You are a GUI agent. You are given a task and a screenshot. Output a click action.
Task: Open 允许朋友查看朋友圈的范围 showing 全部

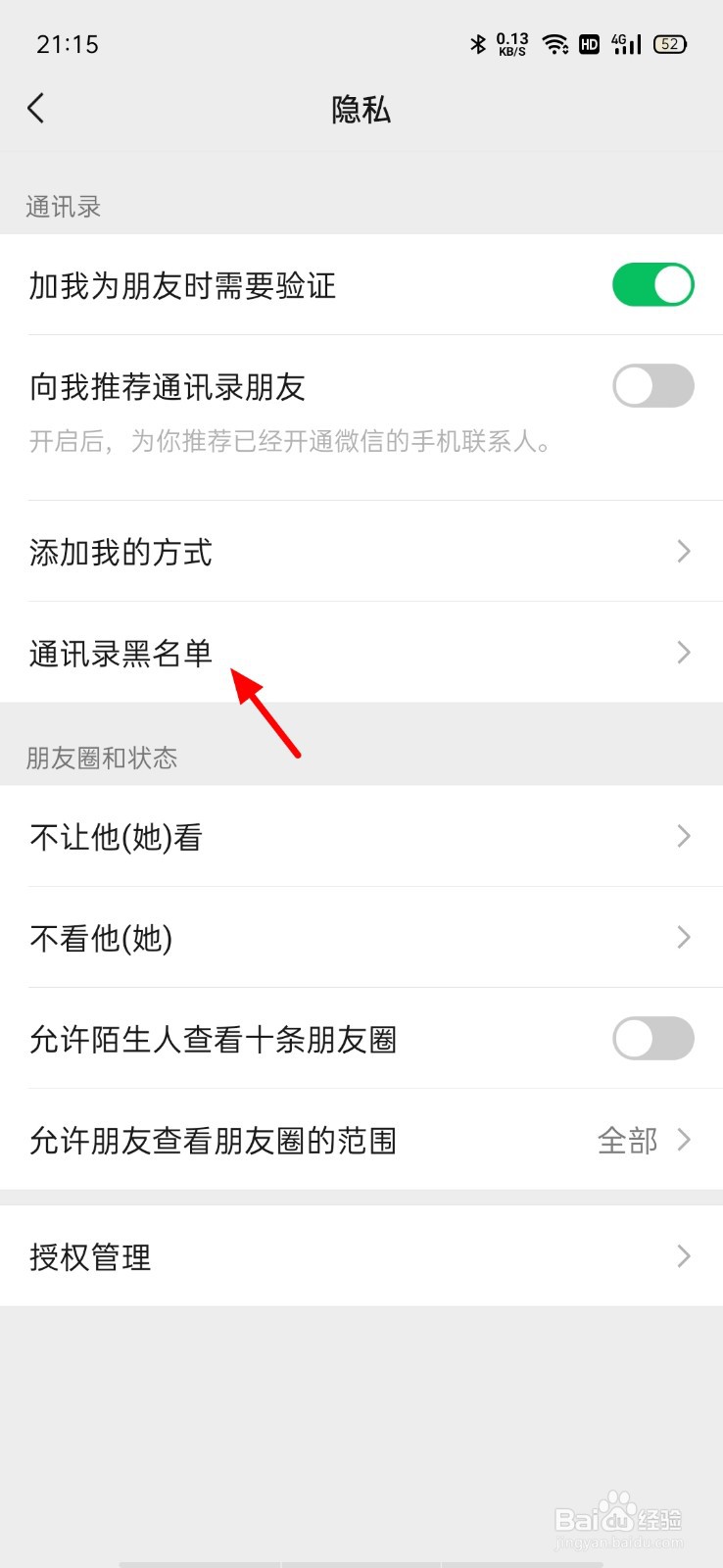[361, 1140]
